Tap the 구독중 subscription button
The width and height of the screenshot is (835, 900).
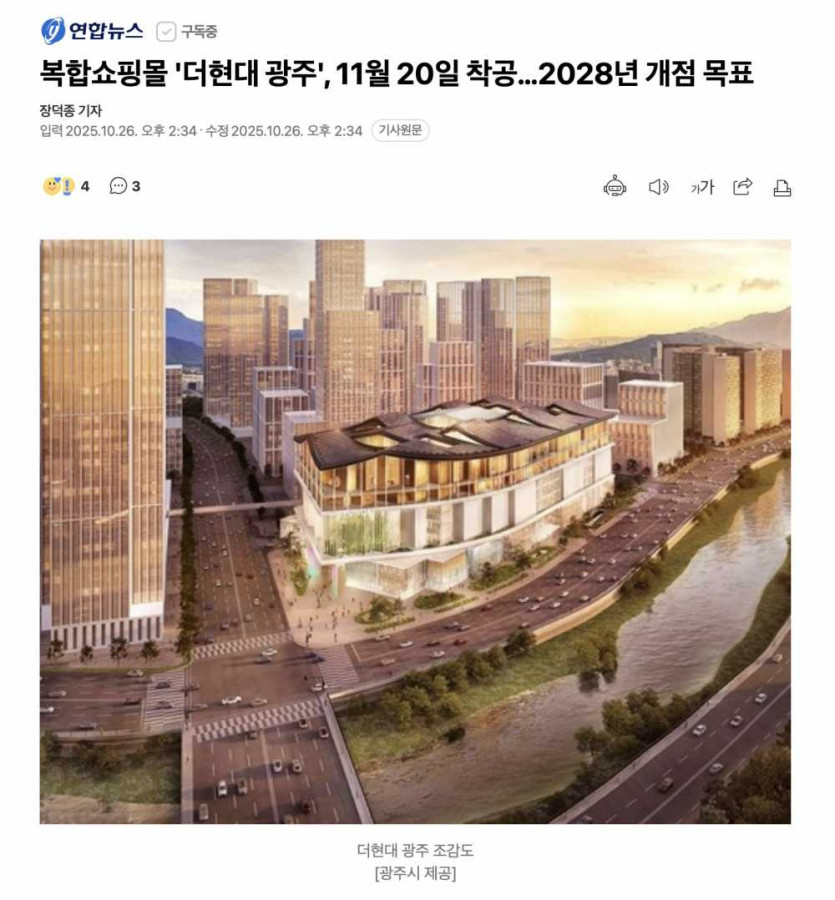(x=188, y=32)
